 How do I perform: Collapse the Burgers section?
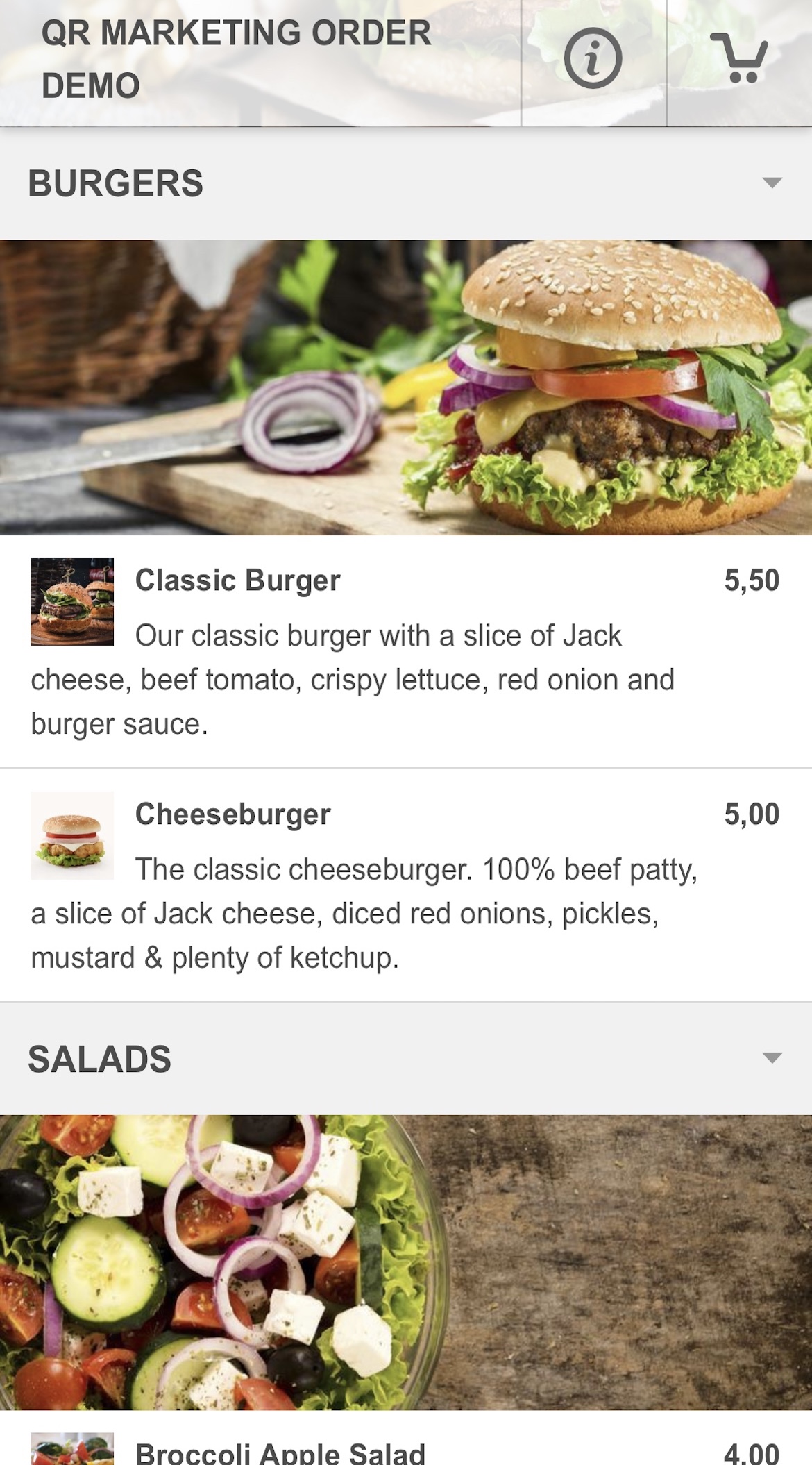tap(772, 183)
